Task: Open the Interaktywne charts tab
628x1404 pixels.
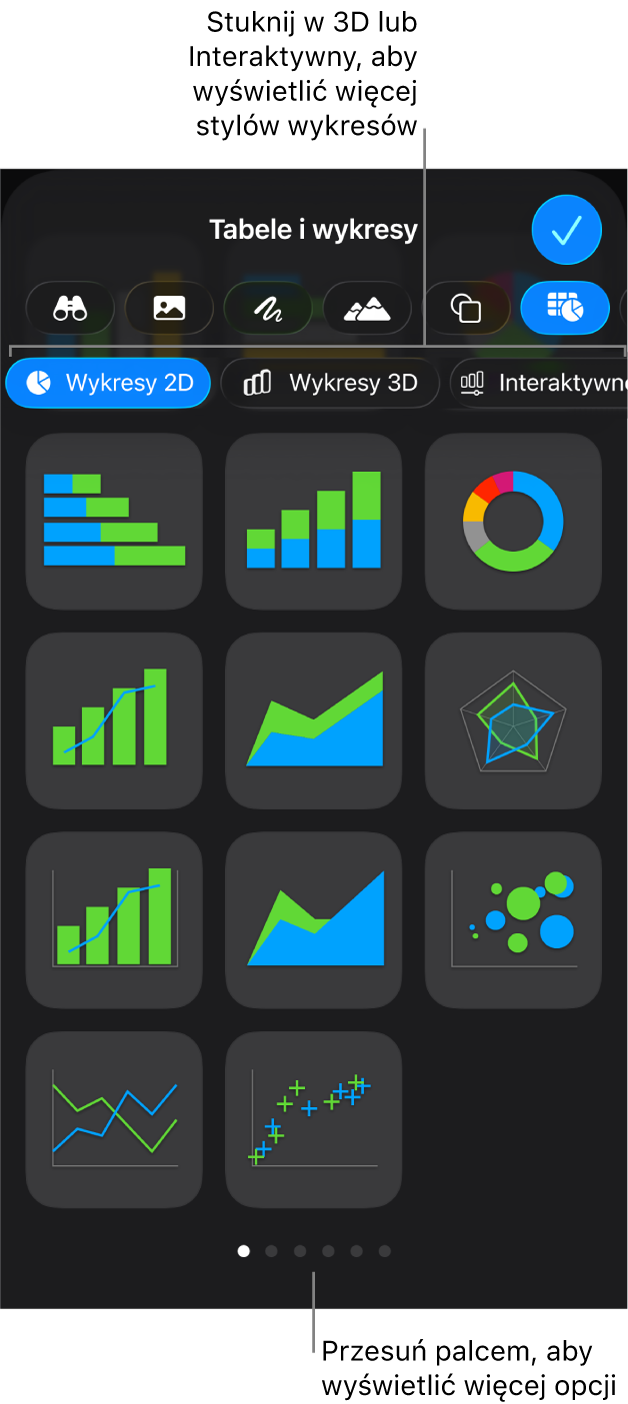Action: click(x=540, y=383)
